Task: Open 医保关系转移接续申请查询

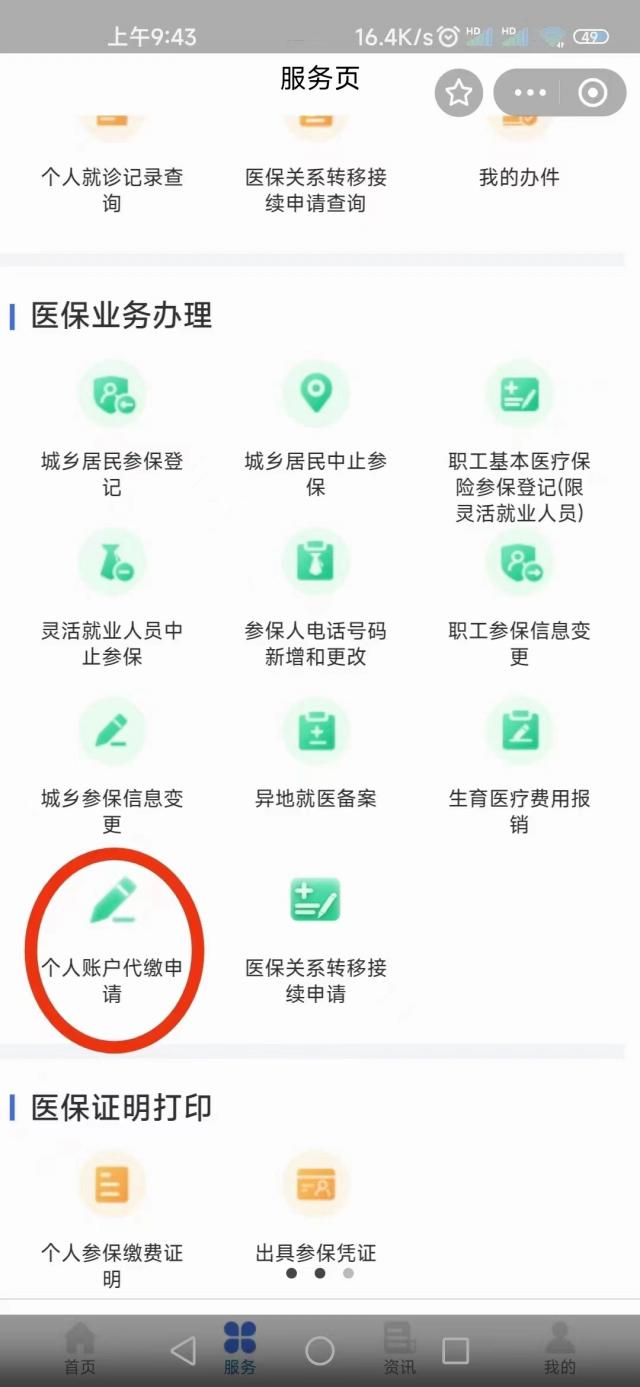Action: 316,177
